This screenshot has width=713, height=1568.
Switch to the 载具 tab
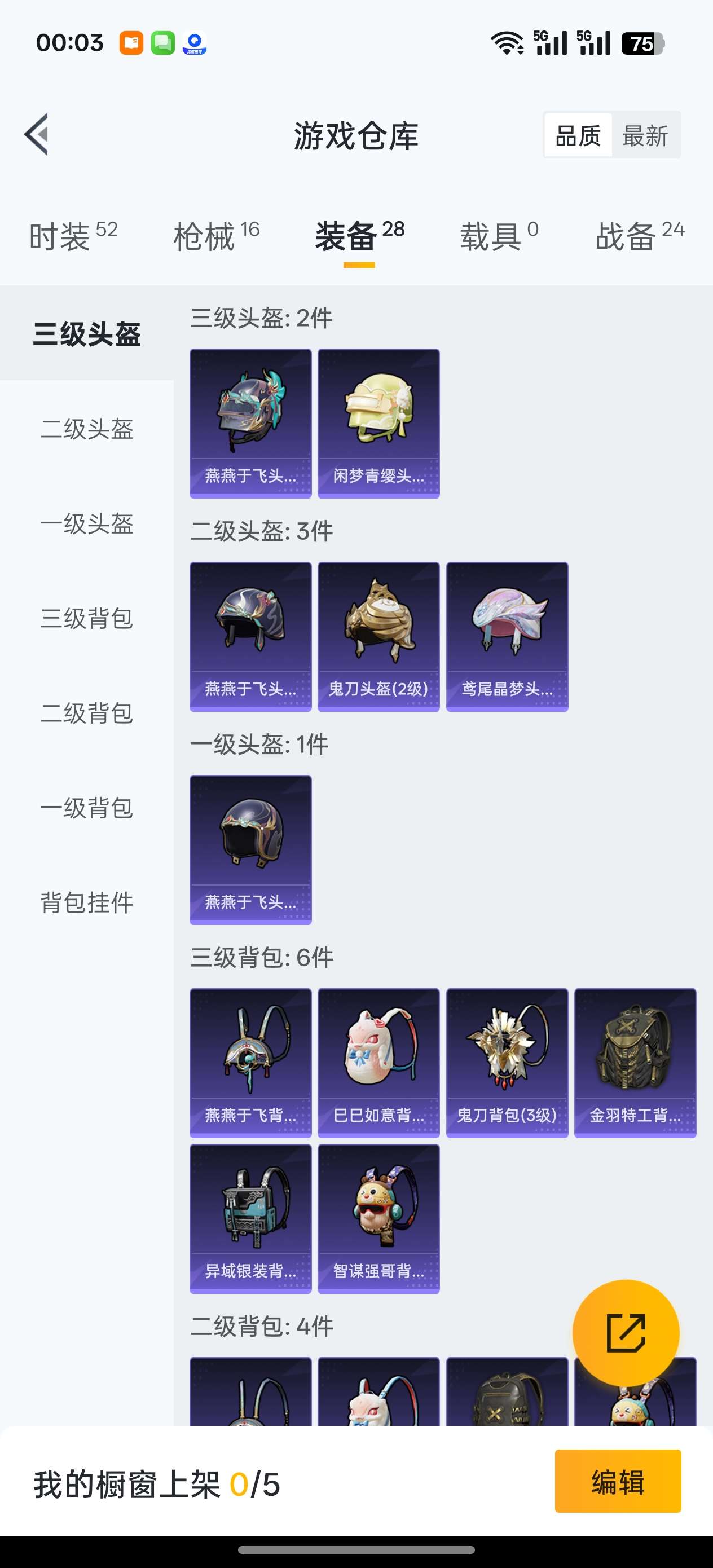499,236
